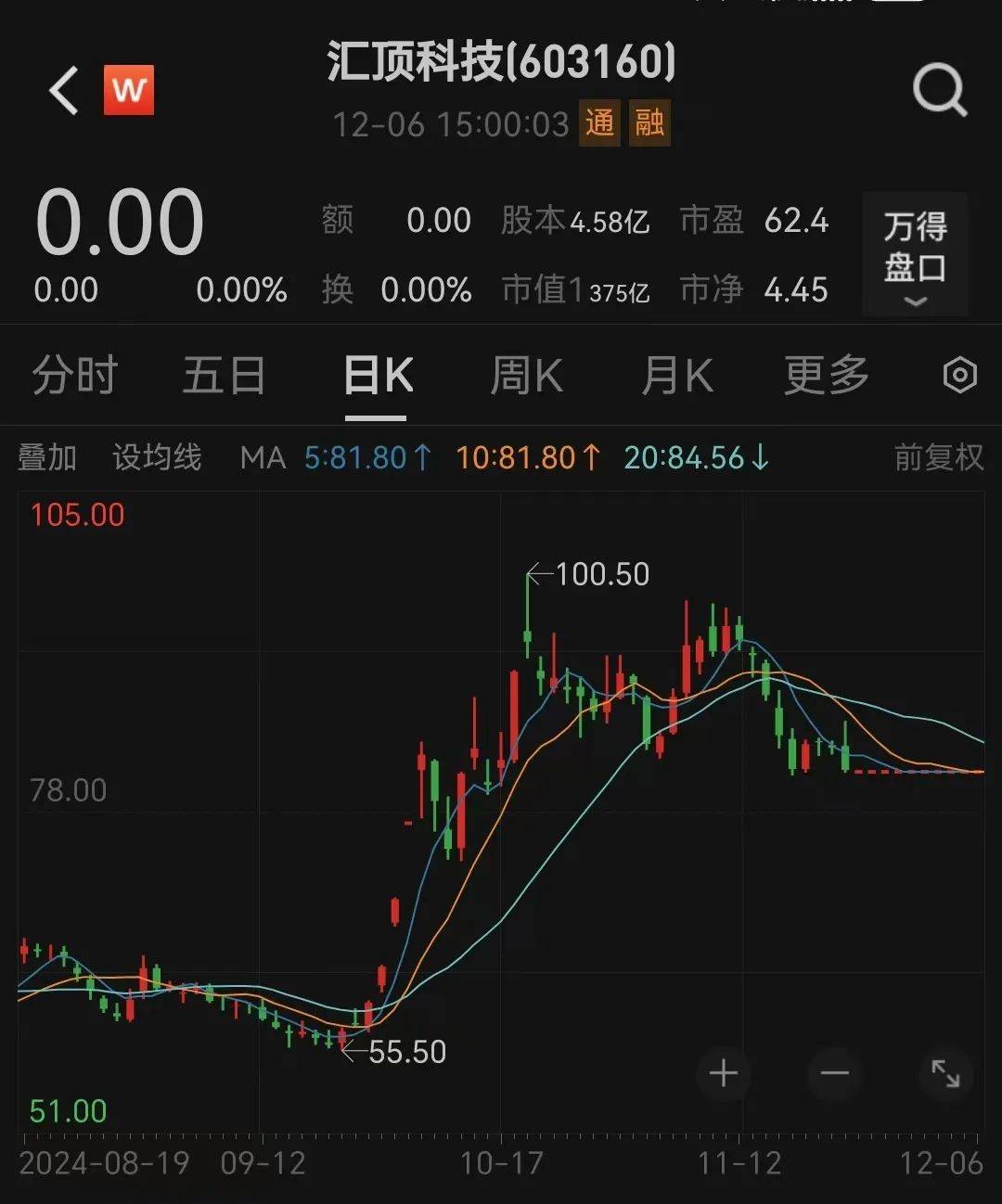Open the 更多 chart type dropdown
This screenshot has width=1002, height=1204.
824,375
